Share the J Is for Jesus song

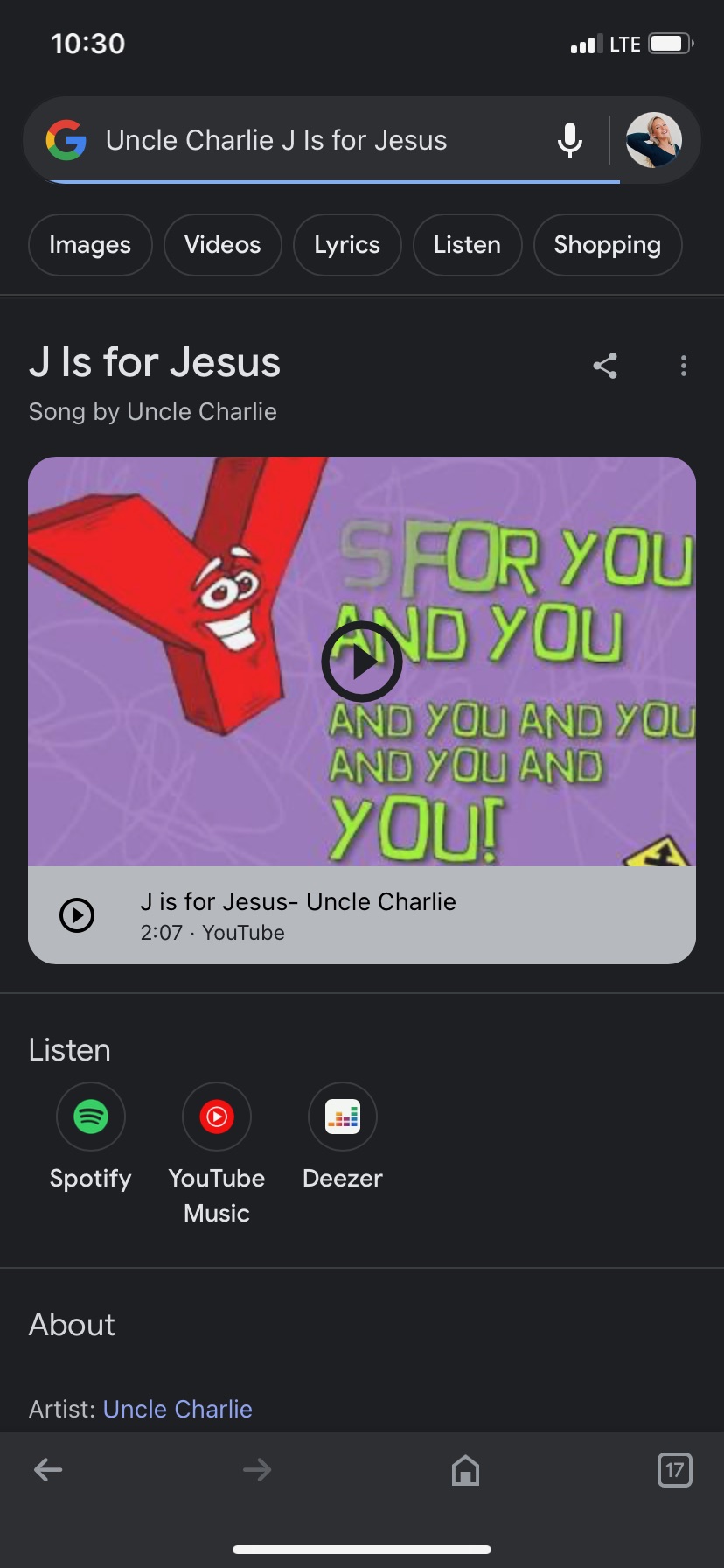[605, 366]
